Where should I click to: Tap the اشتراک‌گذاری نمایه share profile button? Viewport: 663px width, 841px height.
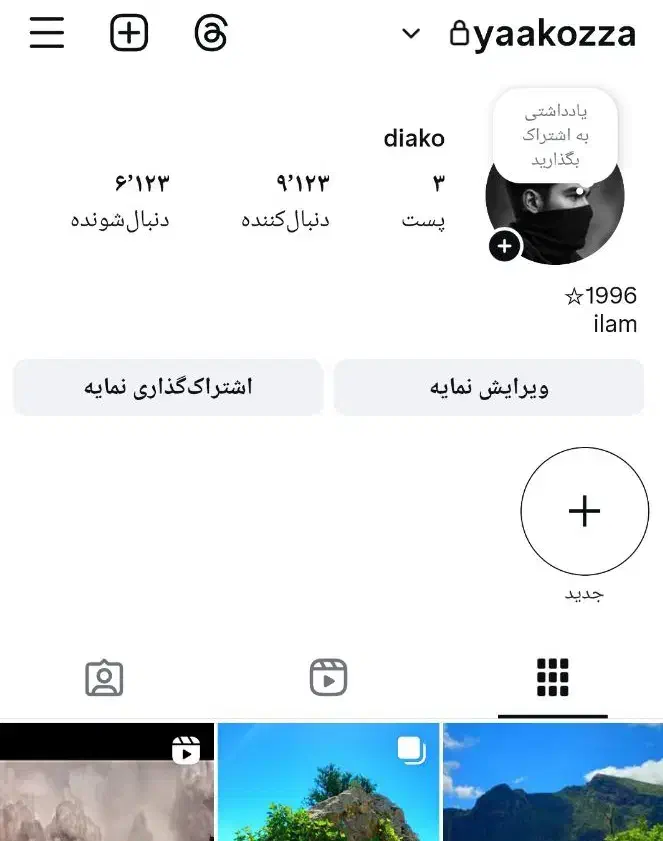pyautogui.click(x=168, y=387)
